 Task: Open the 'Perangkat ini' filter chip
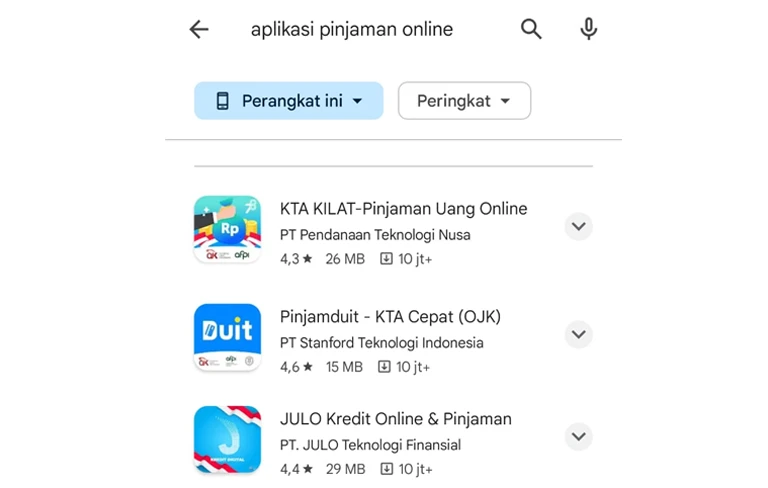pyautogui.click(x=288, y=101)
